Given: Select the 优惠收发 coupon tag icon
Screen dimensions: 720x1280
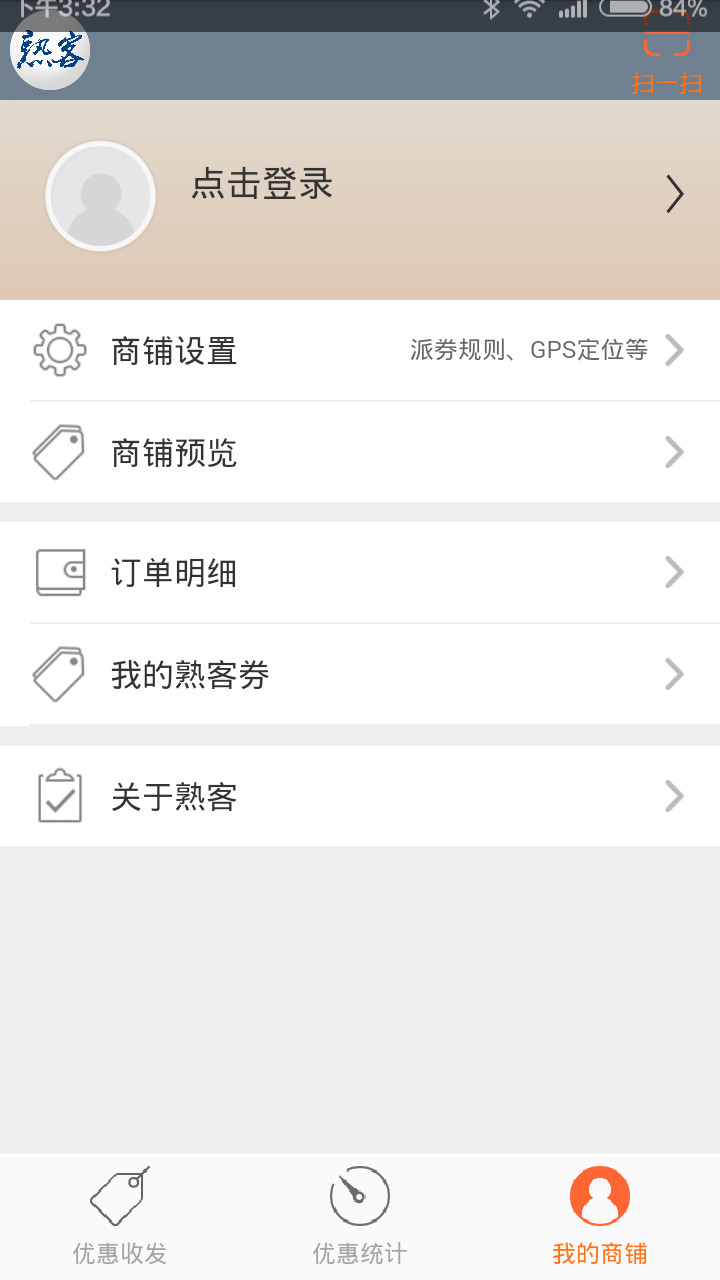Looking at the screenshot, I should click(118, 1196).
